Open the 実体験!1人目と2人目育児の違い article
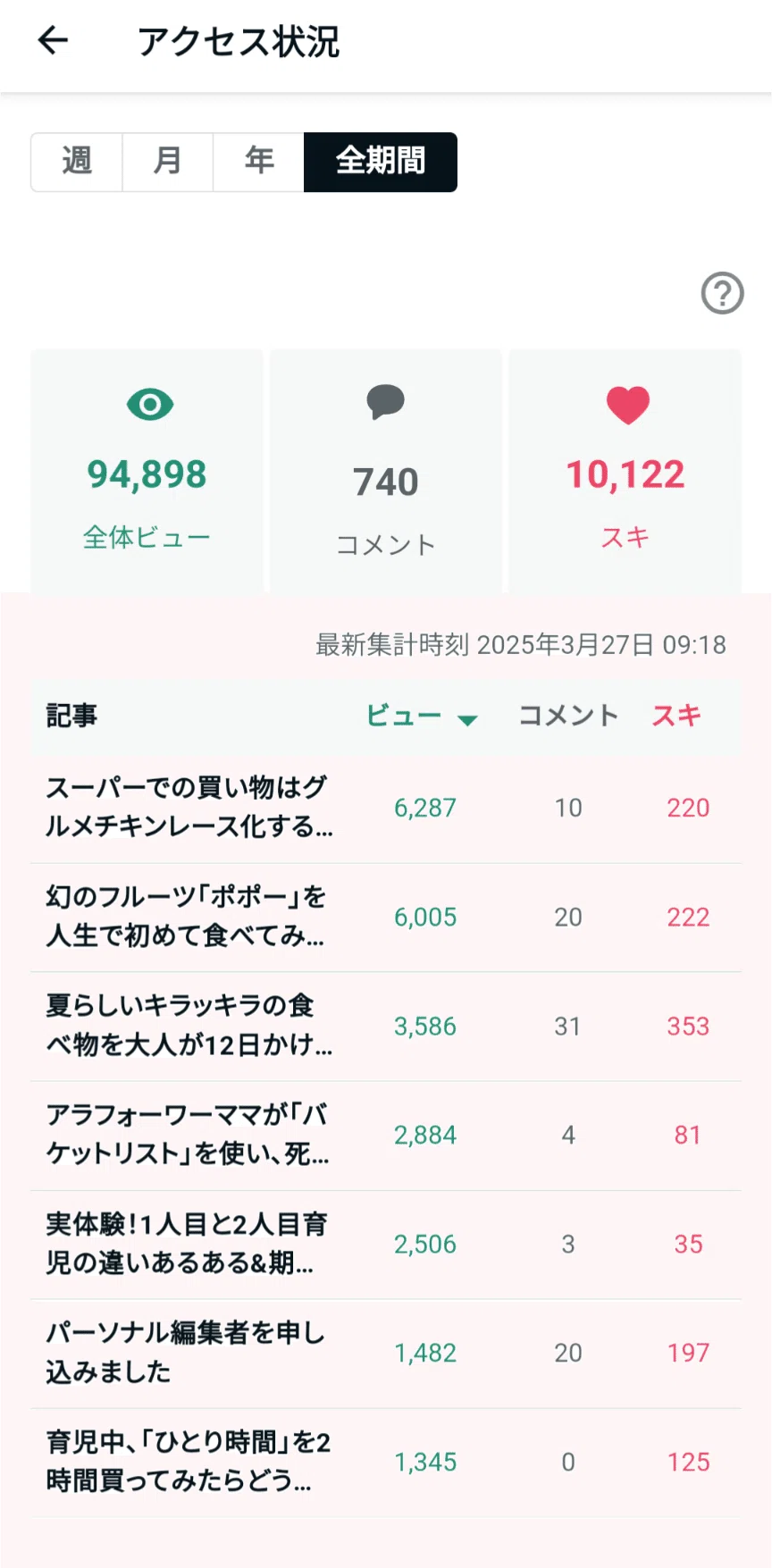Screen dimensions: 772x1568 tap(386, 1245)
